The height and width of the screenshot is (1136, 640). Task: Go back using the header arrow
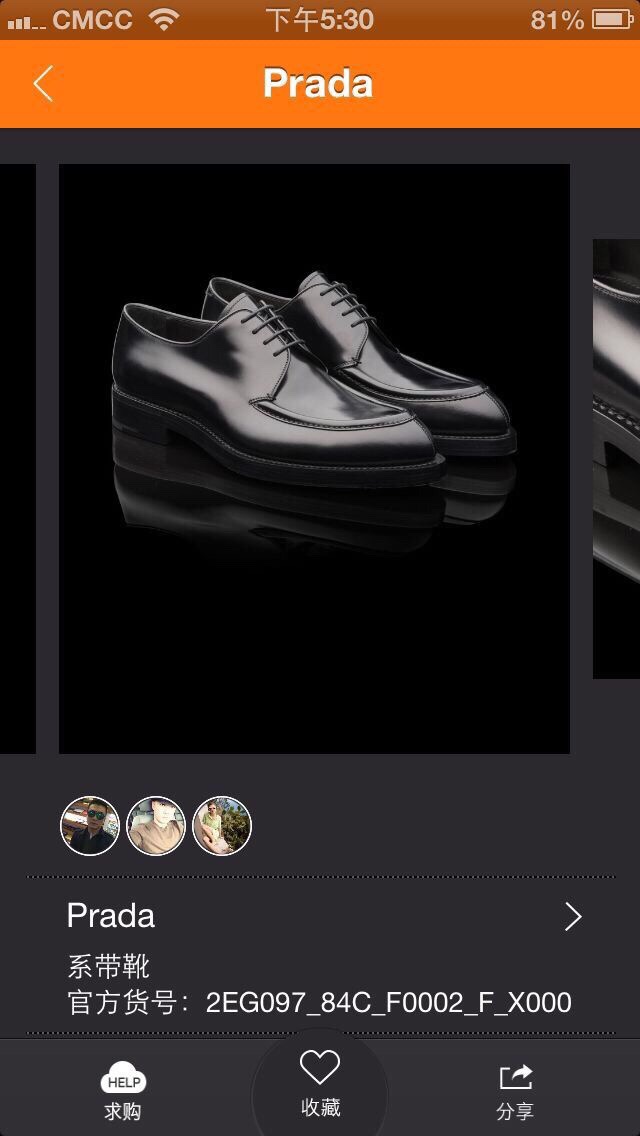[42, 84]
